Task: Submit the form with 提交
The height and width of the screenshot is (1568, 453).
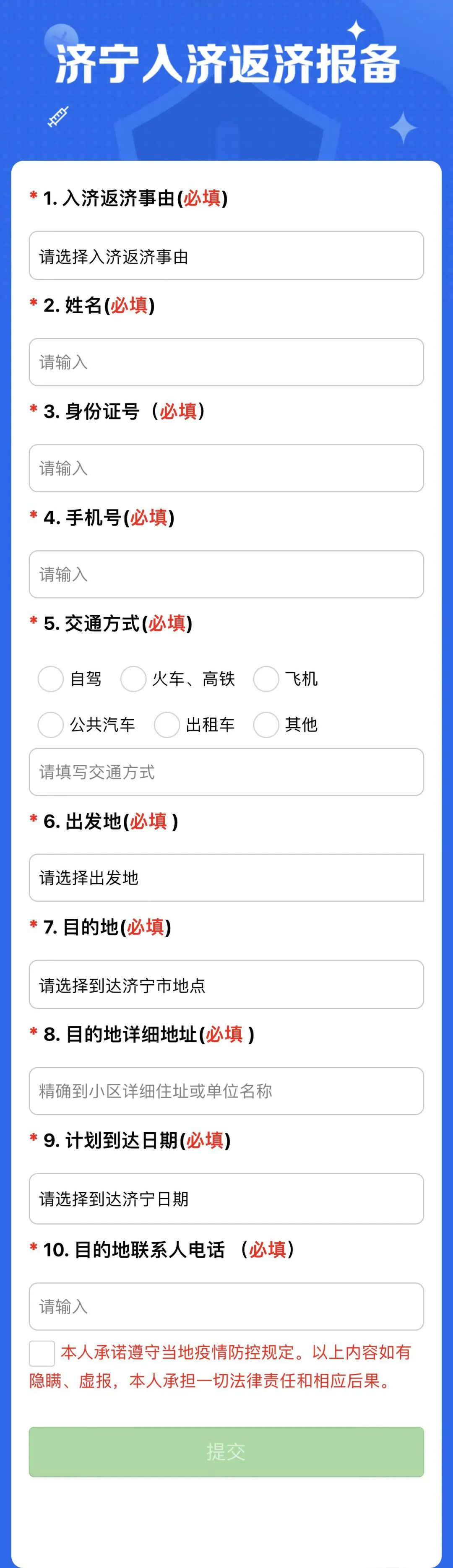Action: point(226,1452)
